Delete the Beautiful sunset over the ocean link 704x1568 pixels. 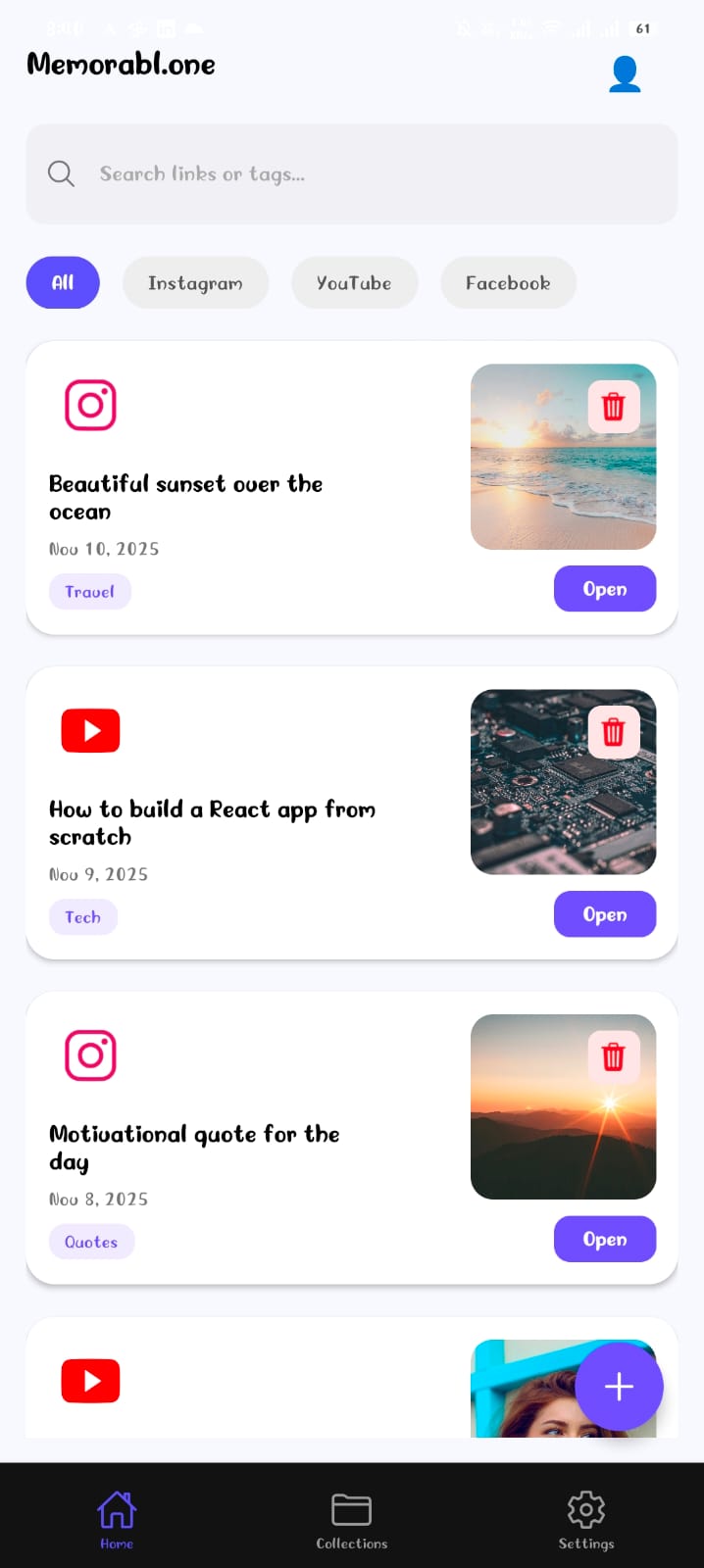coord(613,406)
